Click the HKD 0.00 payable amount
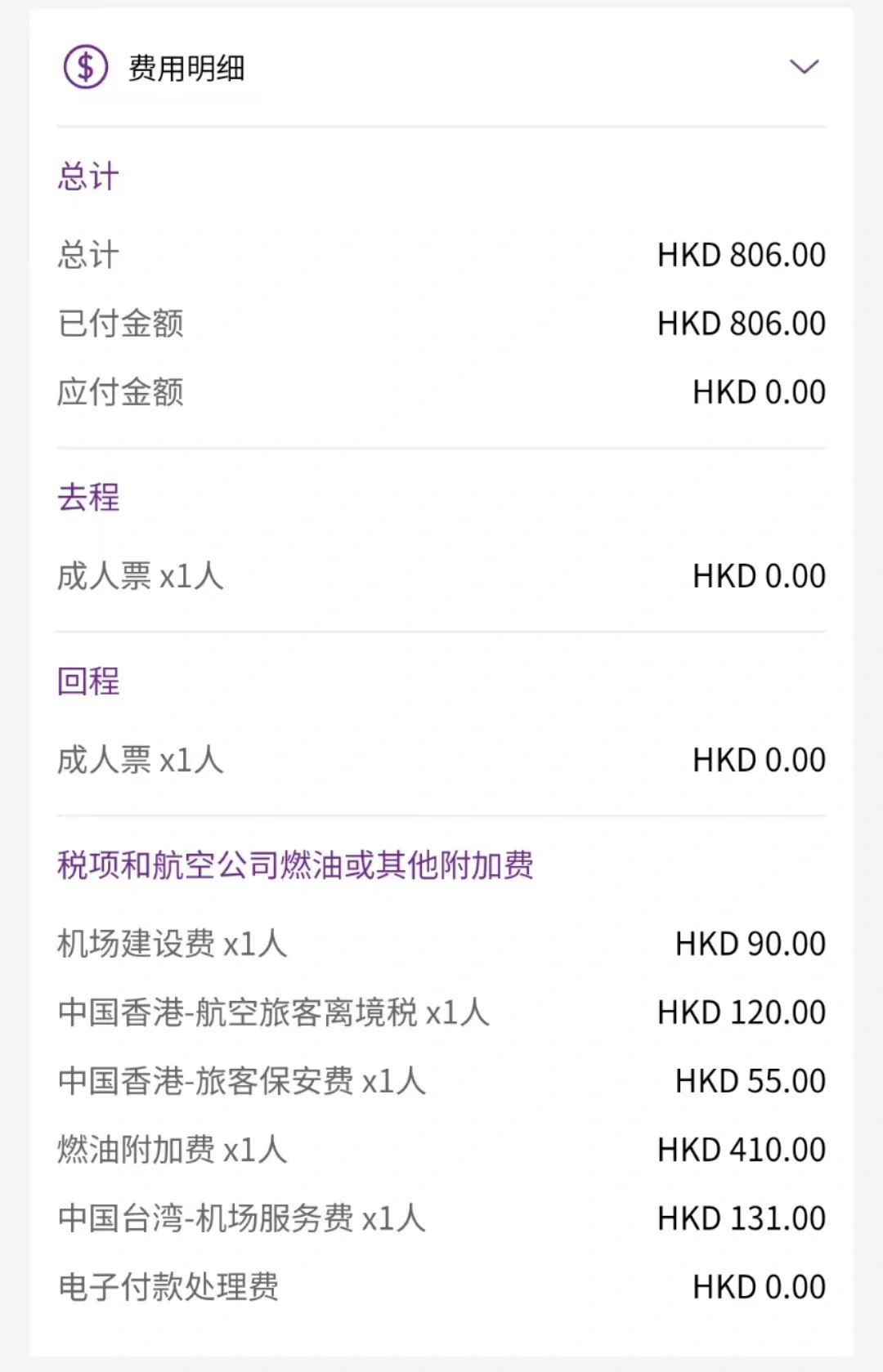 pos(760,392)
